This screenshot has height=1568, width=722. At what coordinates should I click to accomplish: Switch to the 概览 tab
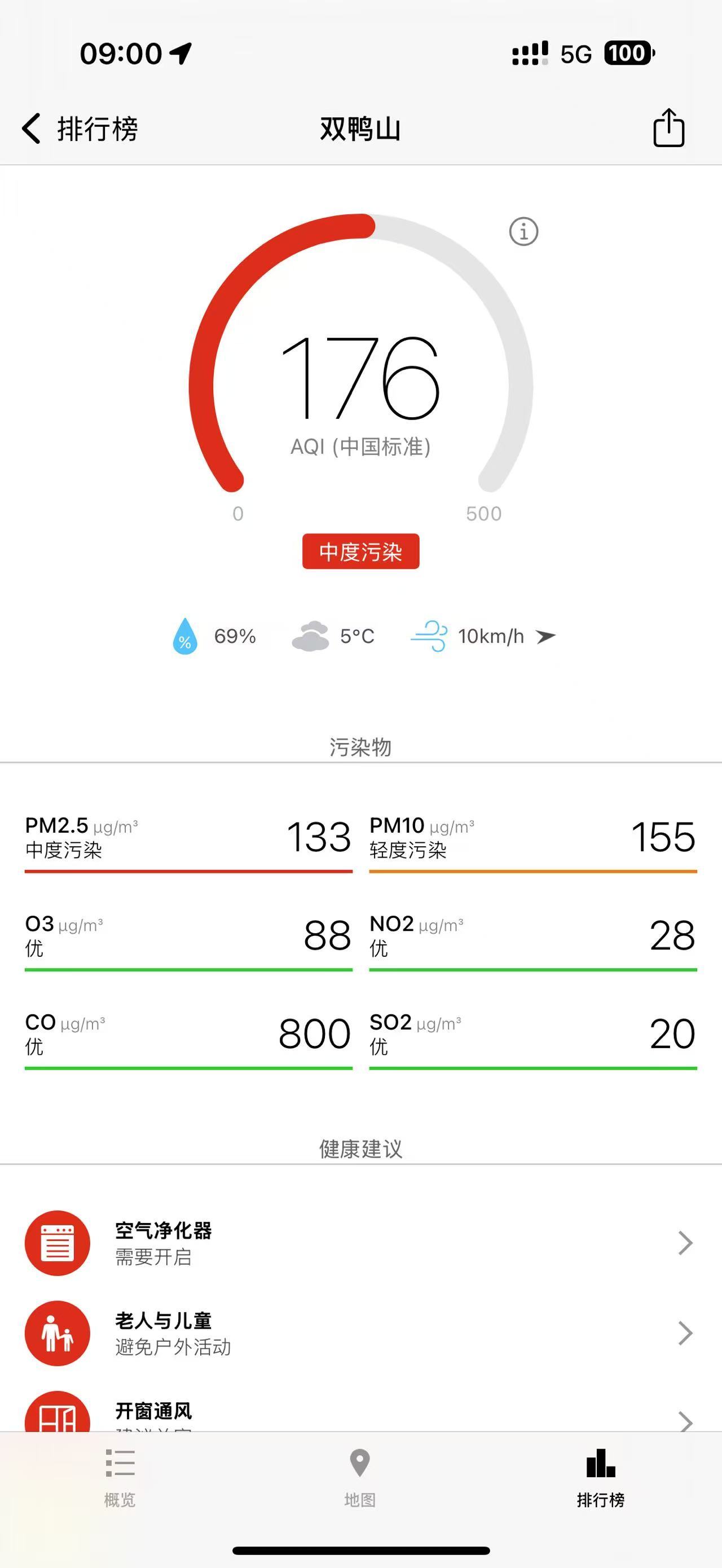point(120,1477)
